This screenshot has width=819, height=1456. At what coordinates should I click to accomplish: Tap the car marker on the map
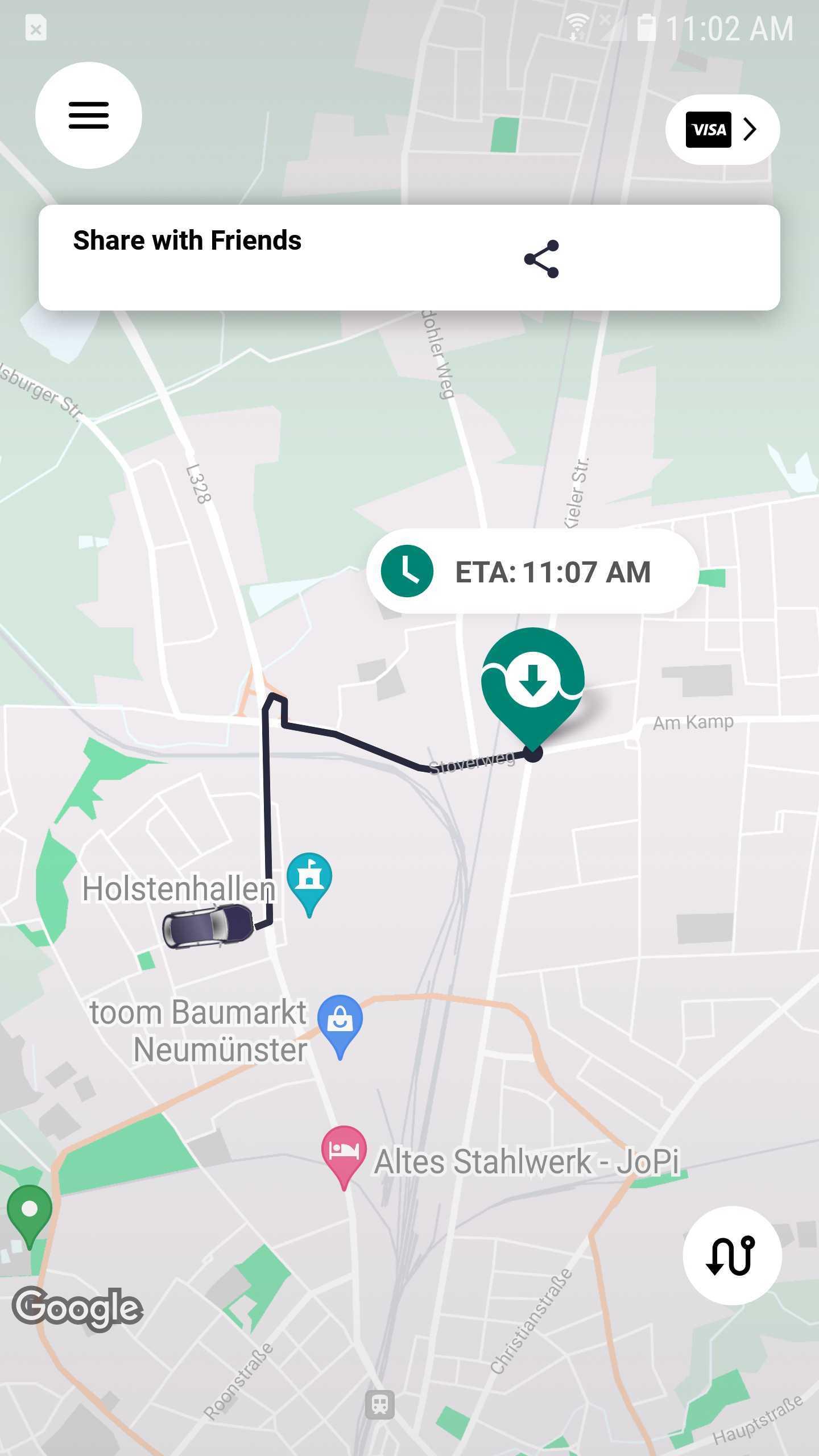208,925
